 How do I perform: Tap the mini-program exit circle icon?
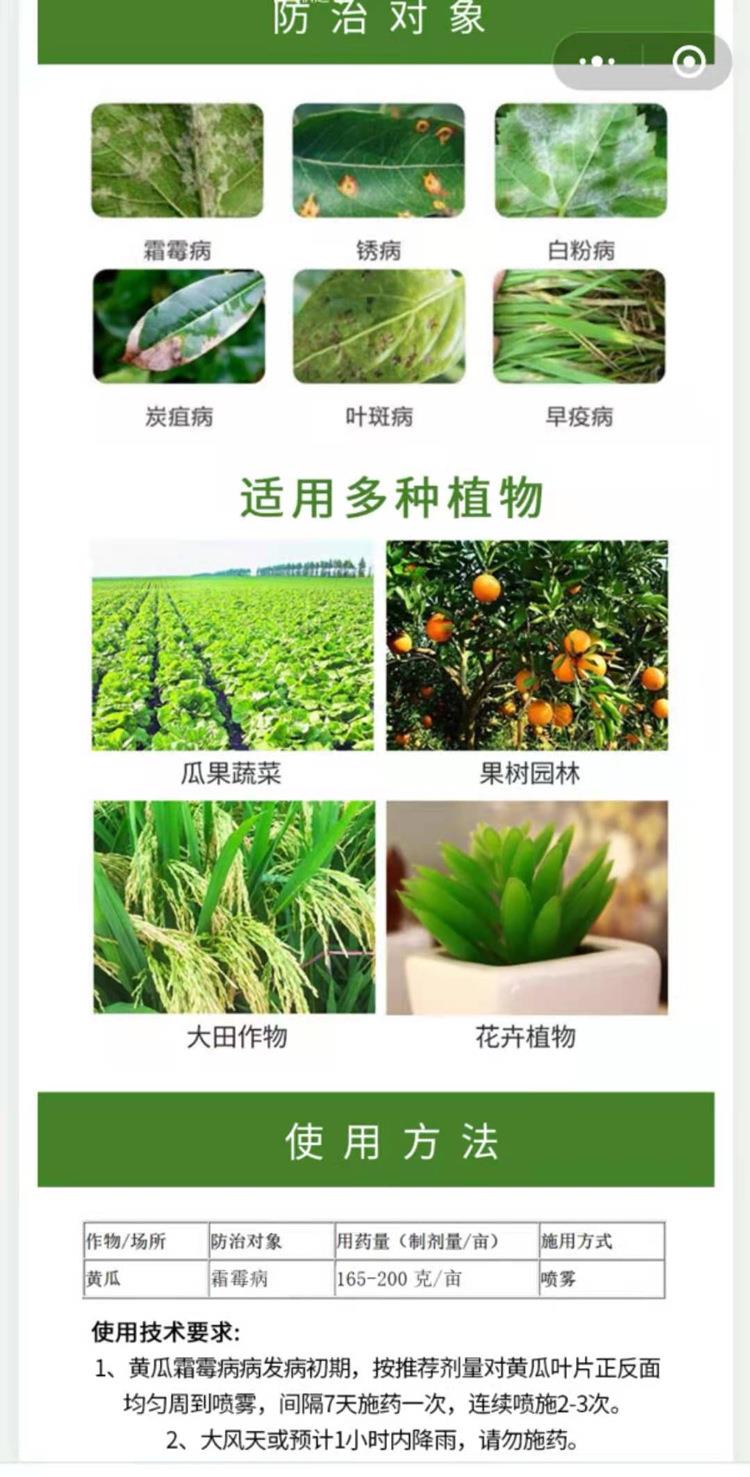click(x=689, y=61)
